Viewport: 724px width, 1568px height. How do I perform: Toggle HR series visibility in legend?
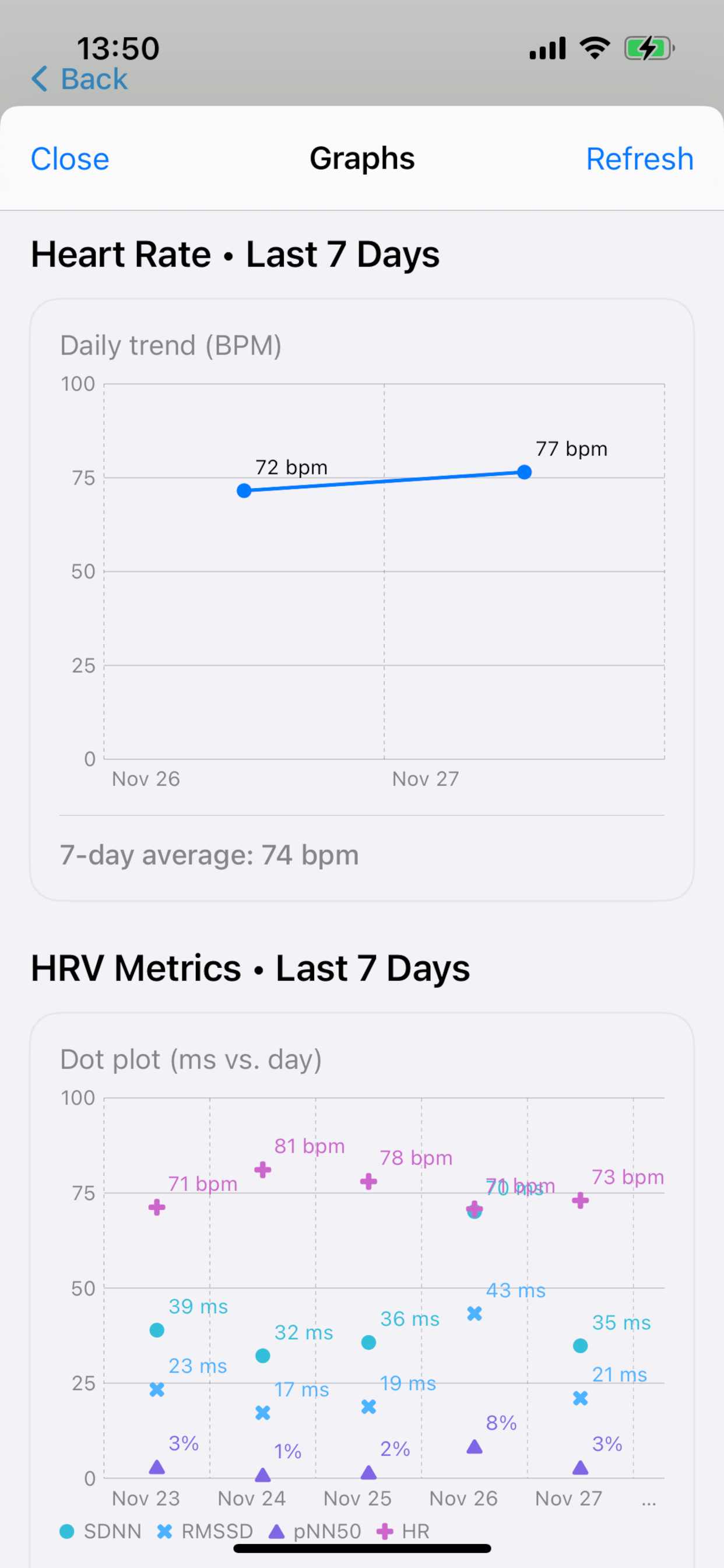point(402,1531)
